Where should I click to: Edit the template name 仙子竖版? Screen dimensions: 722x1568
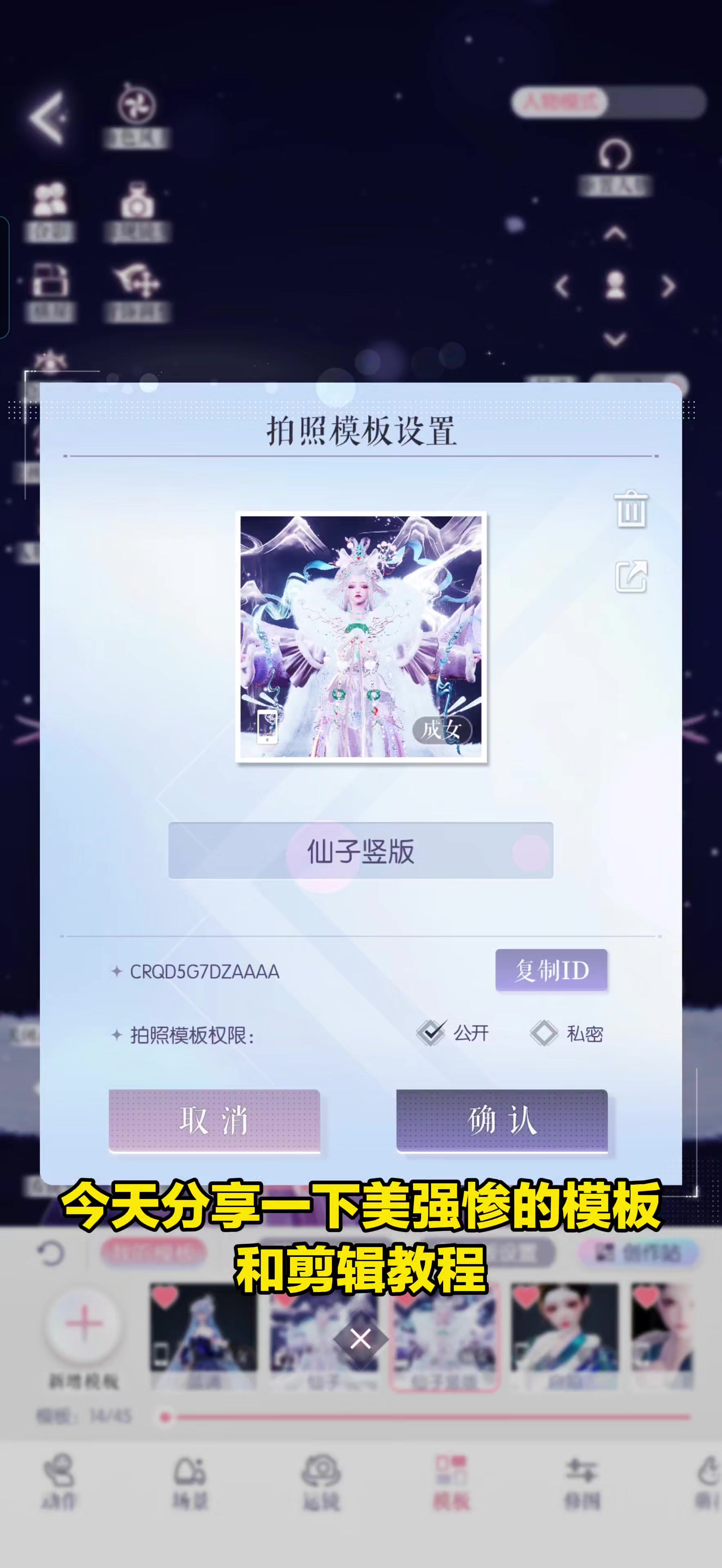click(x=361, y=850)
